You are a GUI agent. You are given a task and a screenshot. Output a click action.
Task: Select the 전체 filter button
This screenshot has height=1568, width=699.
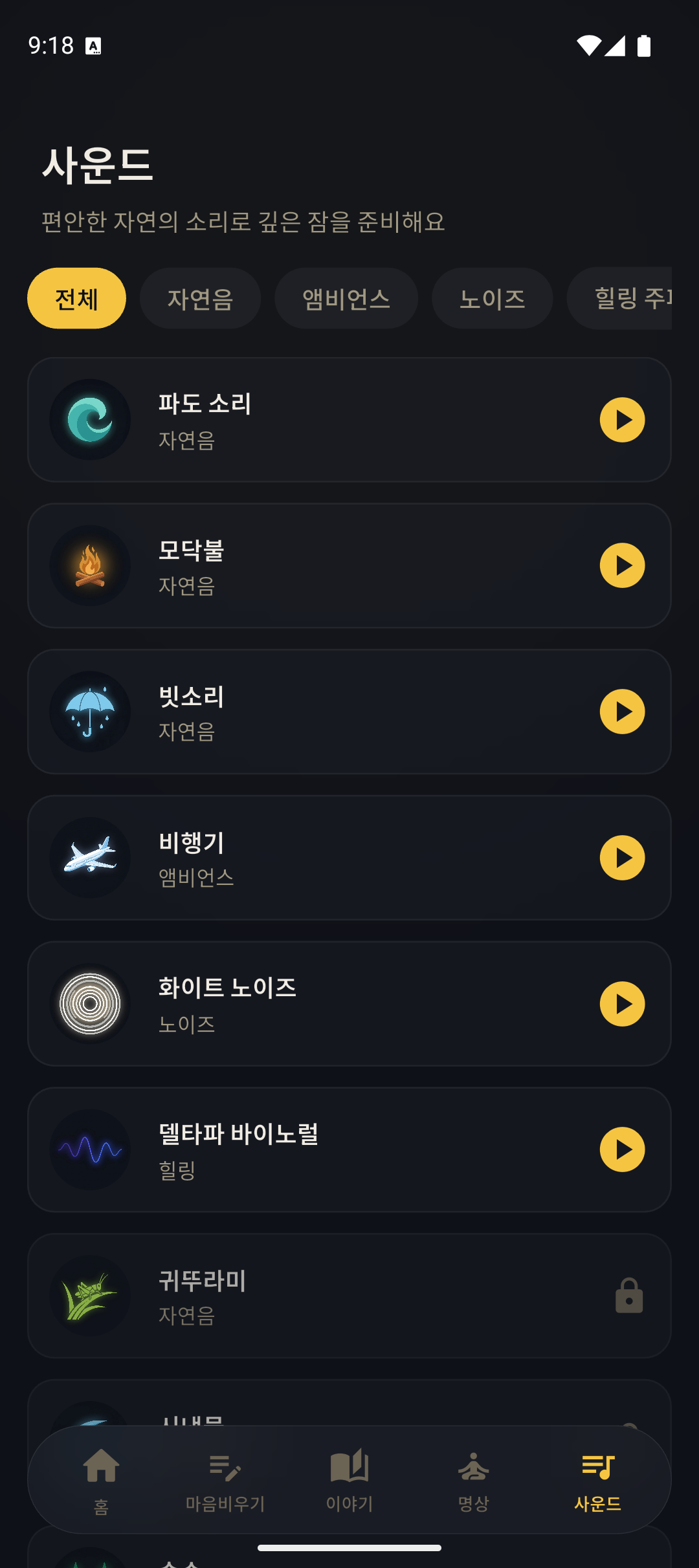click(76, 298)
